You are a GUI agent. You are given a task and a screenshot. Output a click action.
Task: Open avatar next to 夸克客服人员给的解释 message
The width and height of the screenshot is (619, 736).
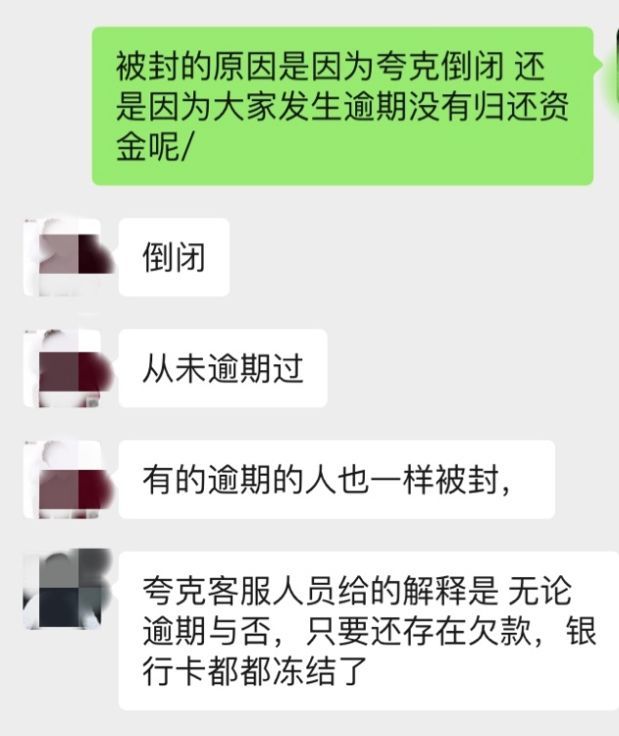pos(62,589)
